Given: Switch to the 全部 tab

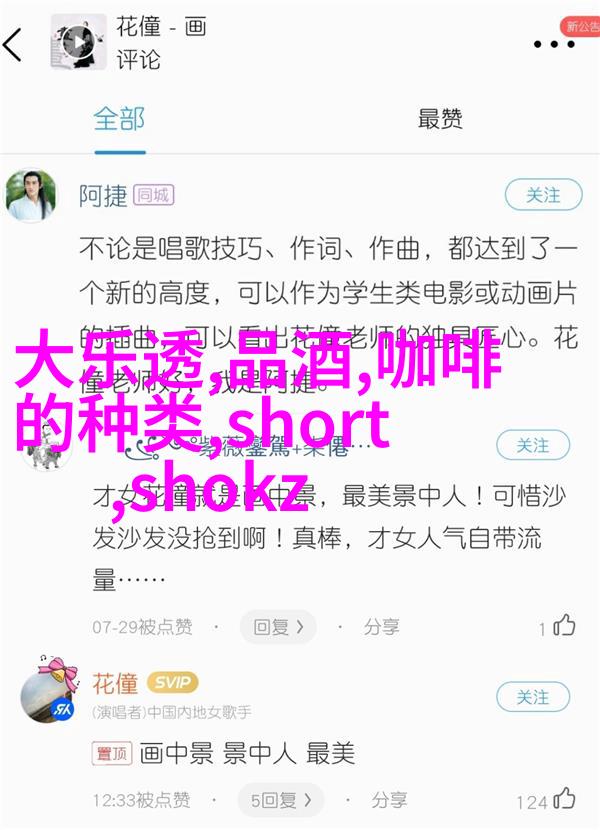Looking at the screenshot, I should 119,119.
